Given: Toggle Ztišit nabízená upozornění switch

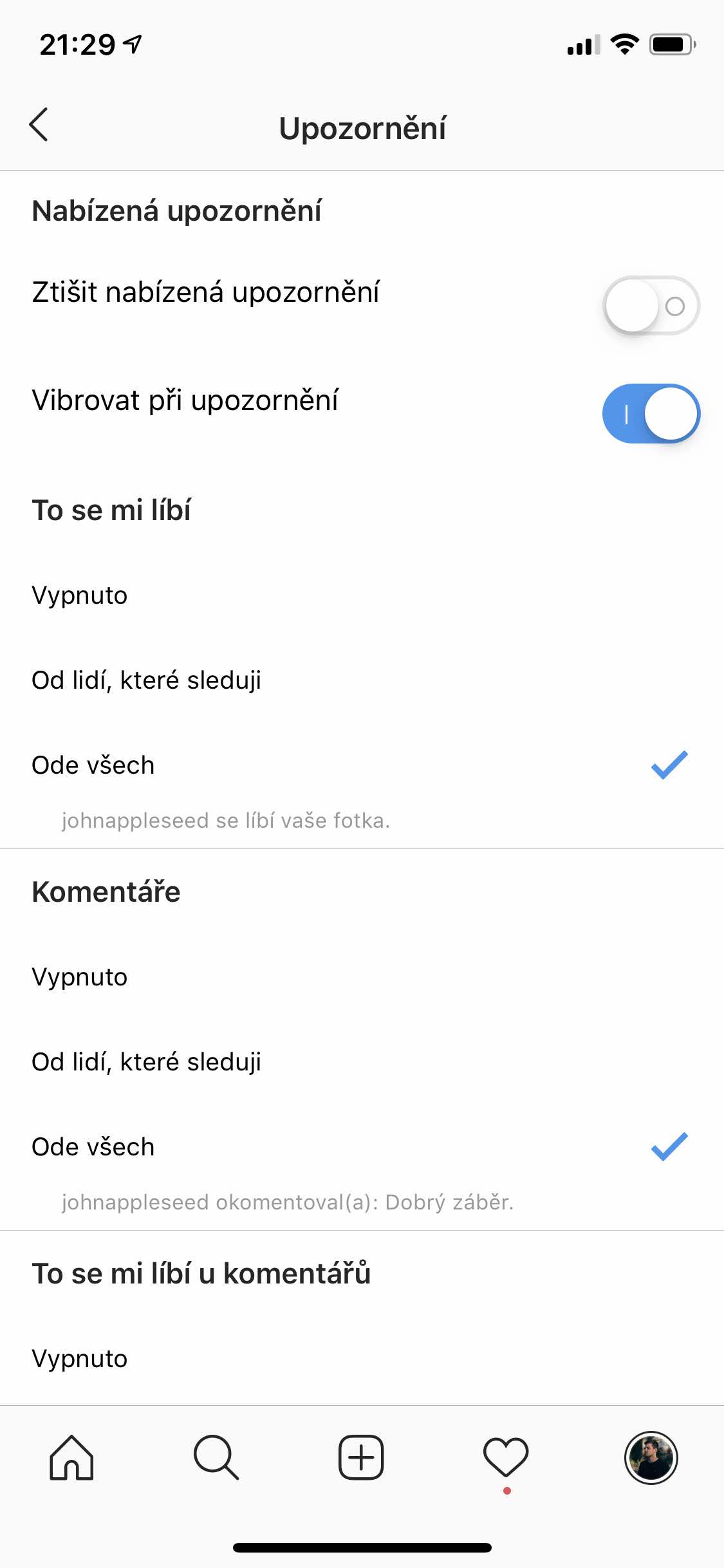Looking at the screenshot, I should pos(651,306).
